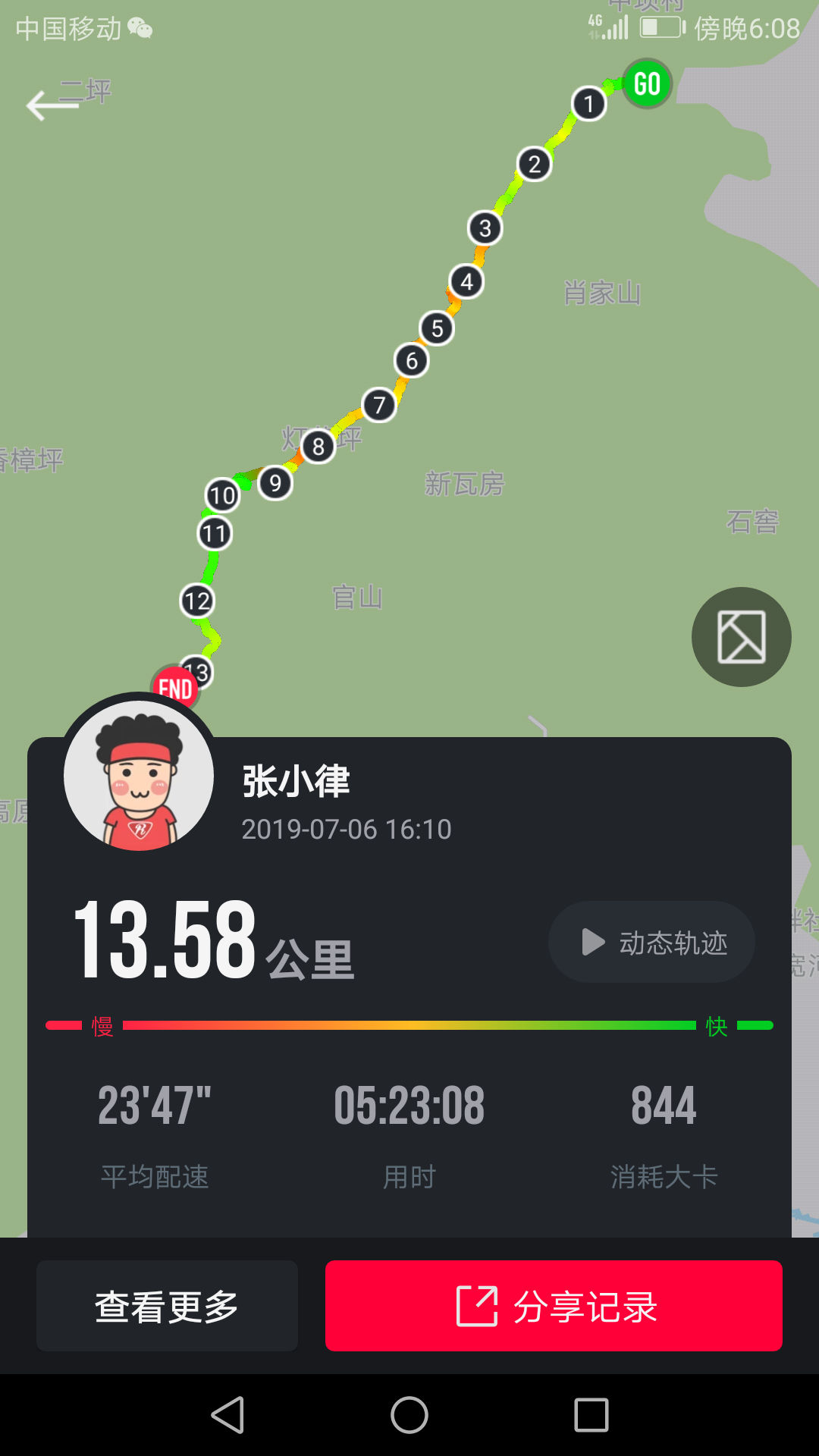Toggle the map display with the round icon

(741, 637)
